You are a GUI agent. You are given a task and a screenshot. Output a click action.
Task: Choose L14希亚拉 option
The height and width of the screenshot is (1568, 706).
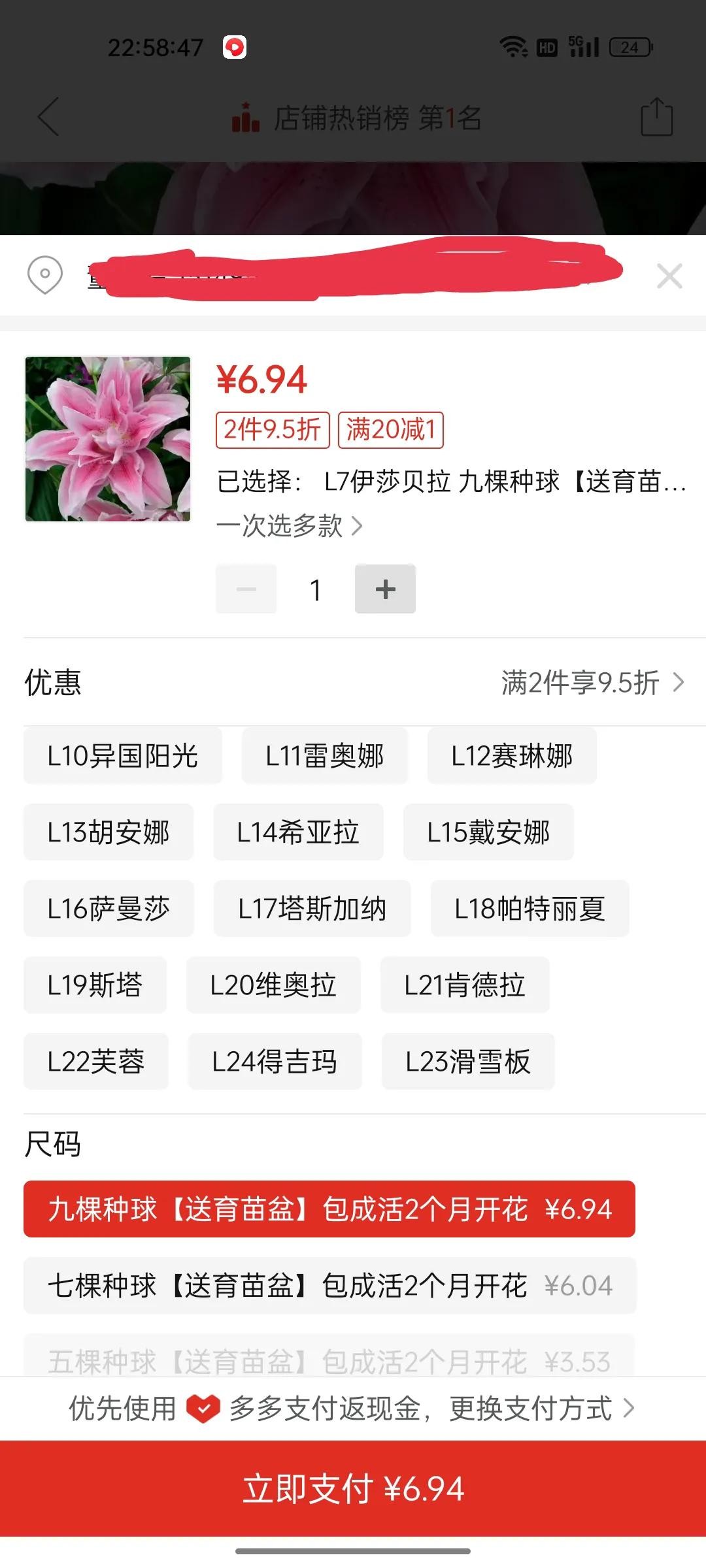point(298,832)
